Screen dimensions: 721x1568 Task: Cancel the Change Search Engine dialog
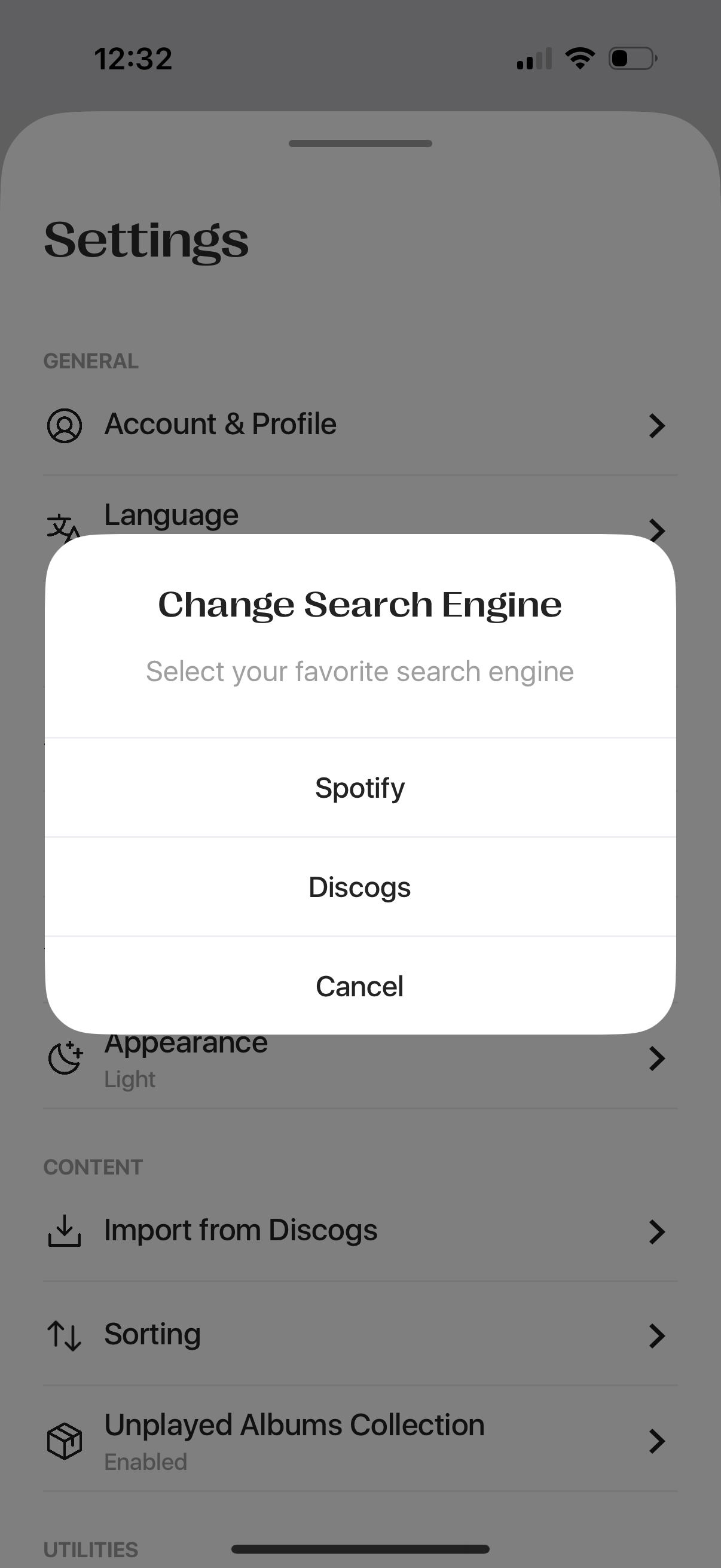[359, 986]
